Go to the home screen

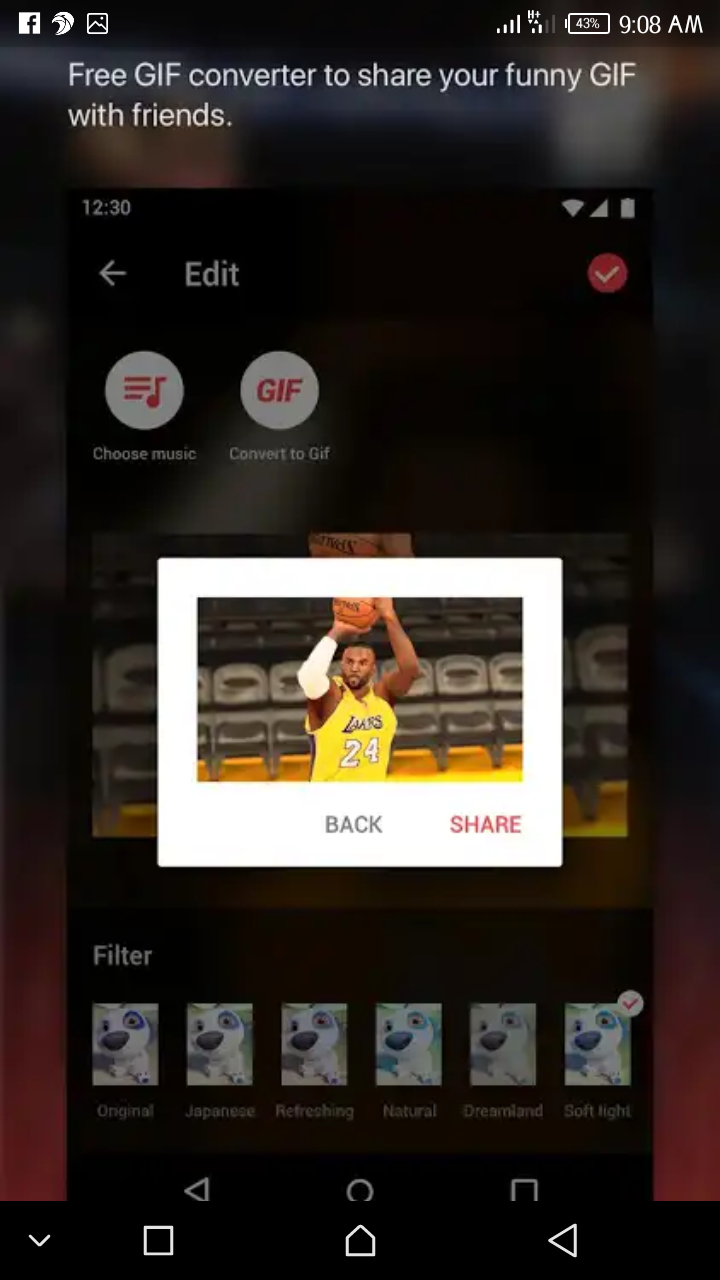coord(360,1241)
